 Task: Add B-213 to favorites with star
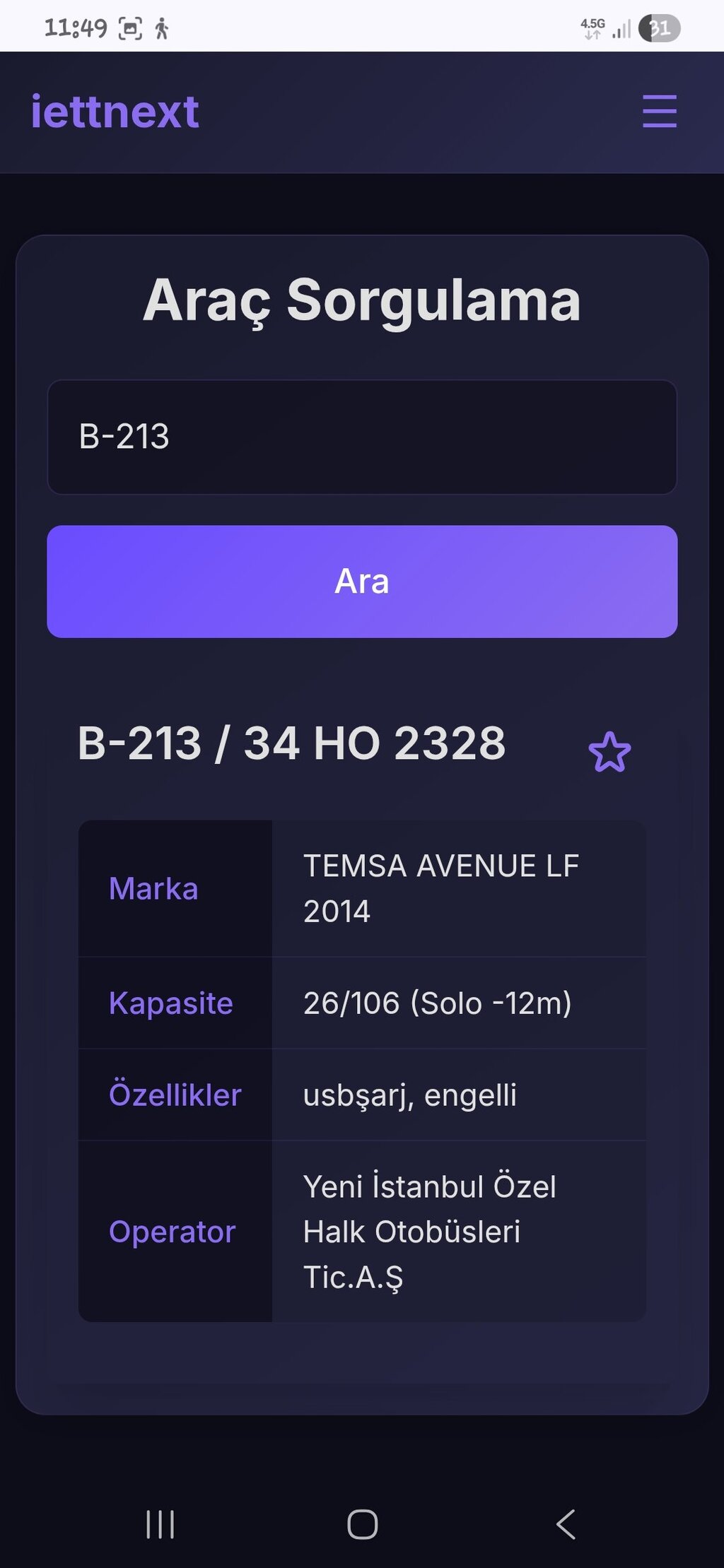pos(609,752)
